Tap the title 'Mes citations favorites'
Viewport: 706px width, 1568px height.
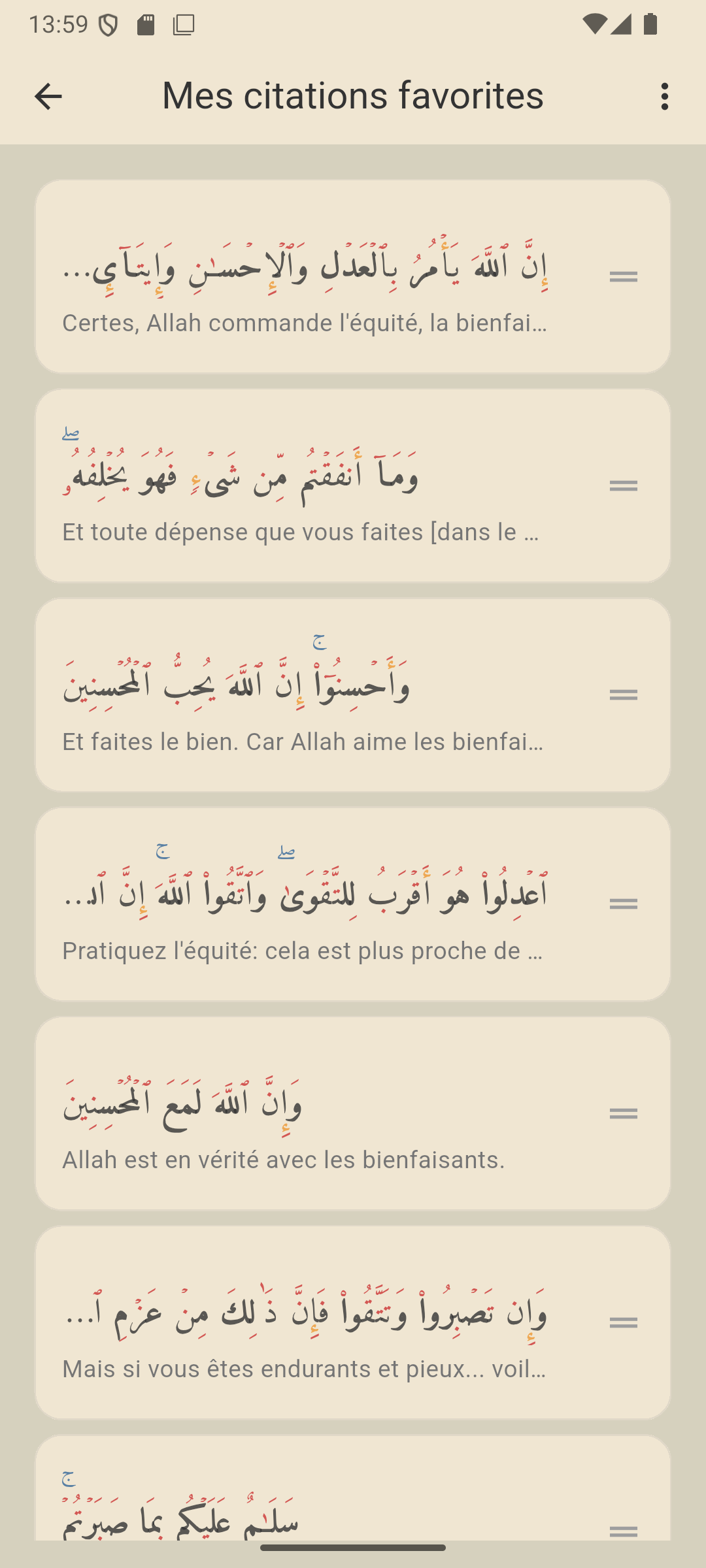pyautogui.click(x=353, y=96)
